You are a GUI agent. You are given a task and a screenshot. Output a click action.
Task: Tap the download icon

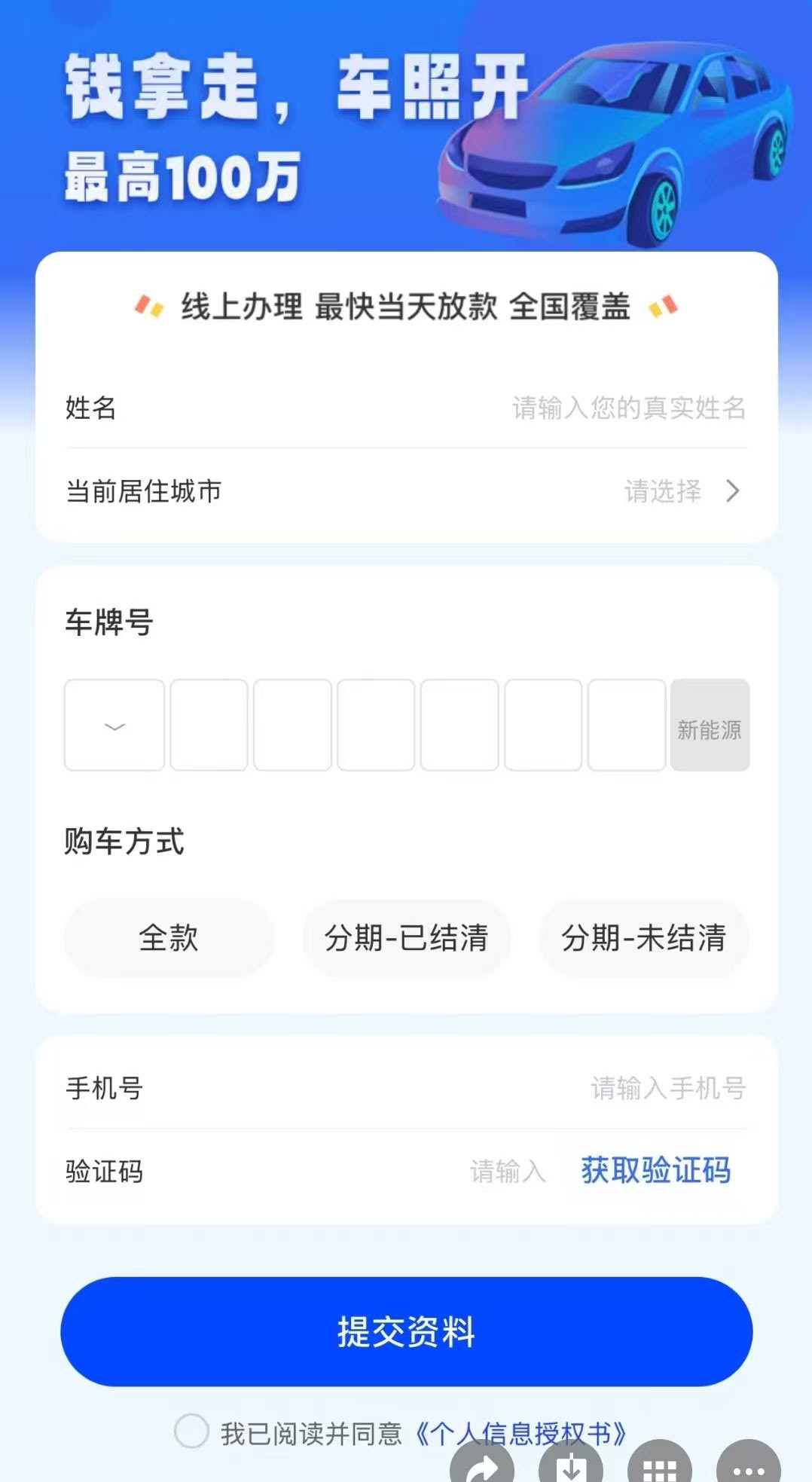[x=570, y=1465]
